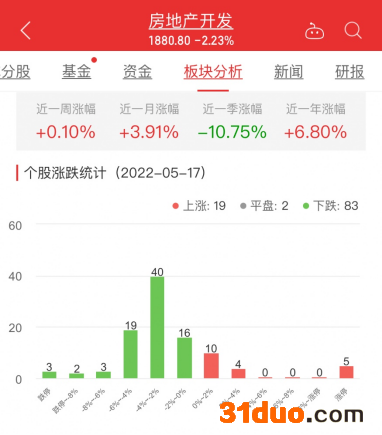Open the search magnifier

353,31
